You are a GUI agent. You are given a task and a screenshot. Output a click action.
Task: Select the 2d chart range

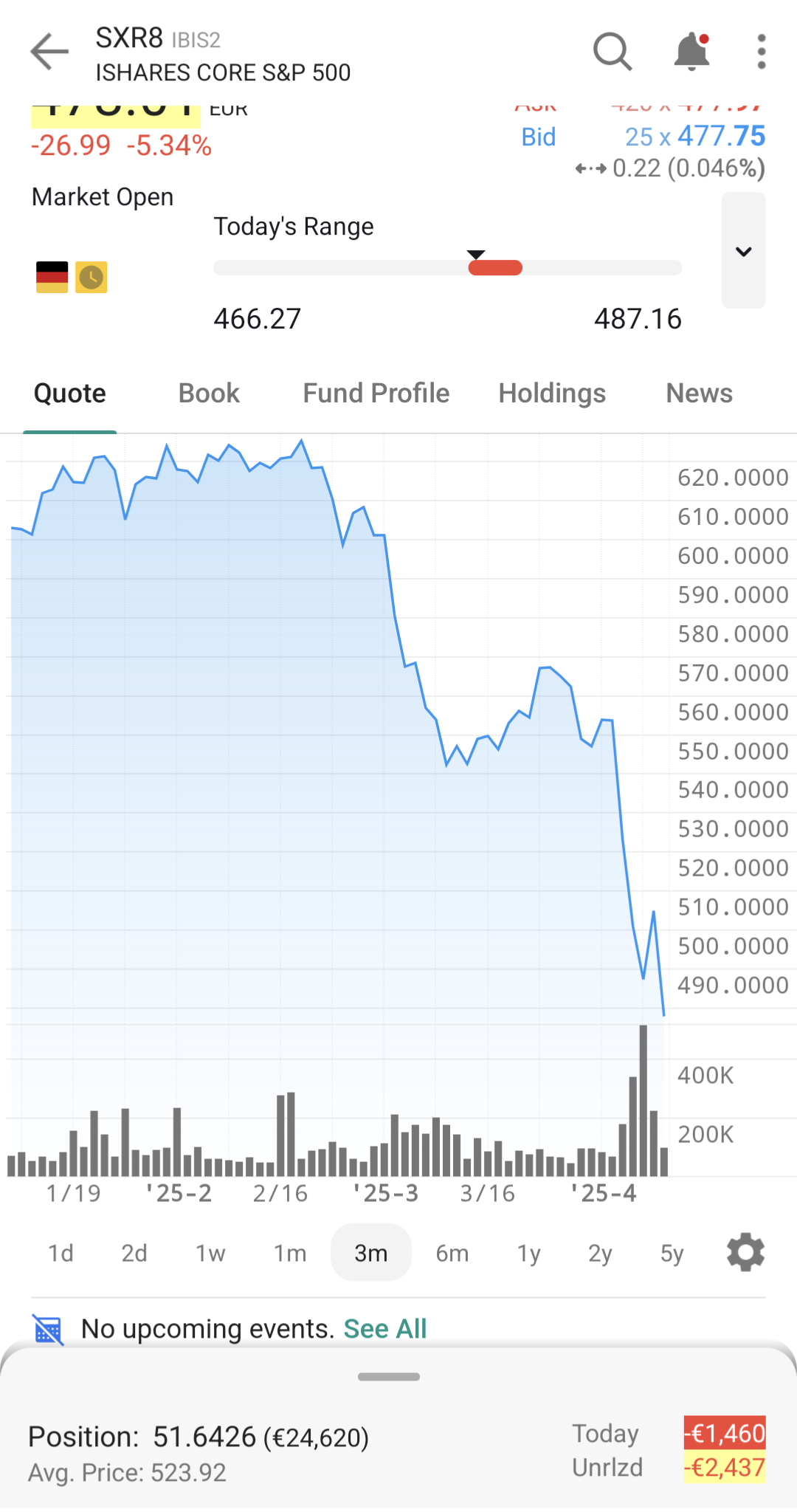click(134, 1253)
